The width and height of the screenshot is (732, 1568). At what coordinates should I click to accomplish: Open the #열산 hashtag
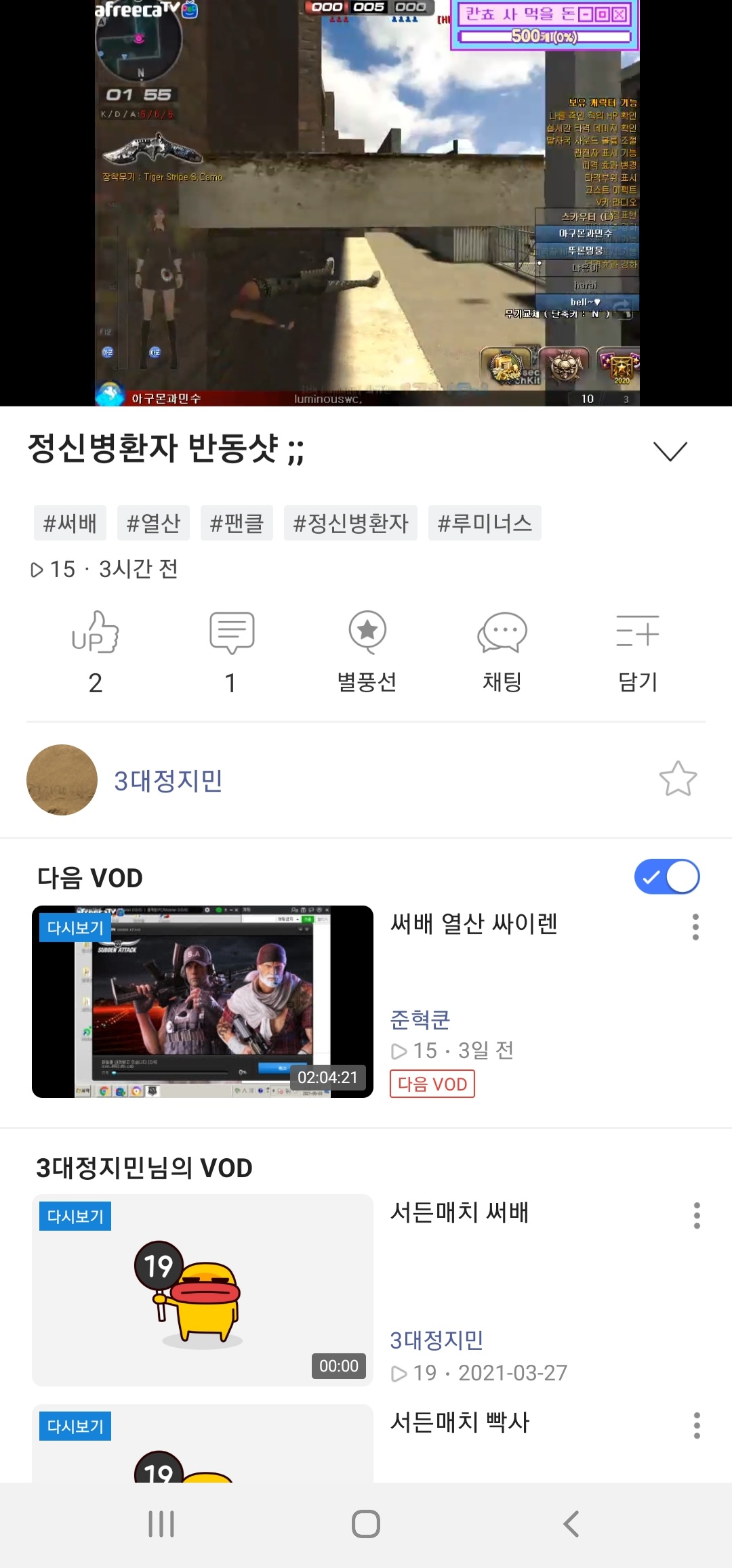153,523
